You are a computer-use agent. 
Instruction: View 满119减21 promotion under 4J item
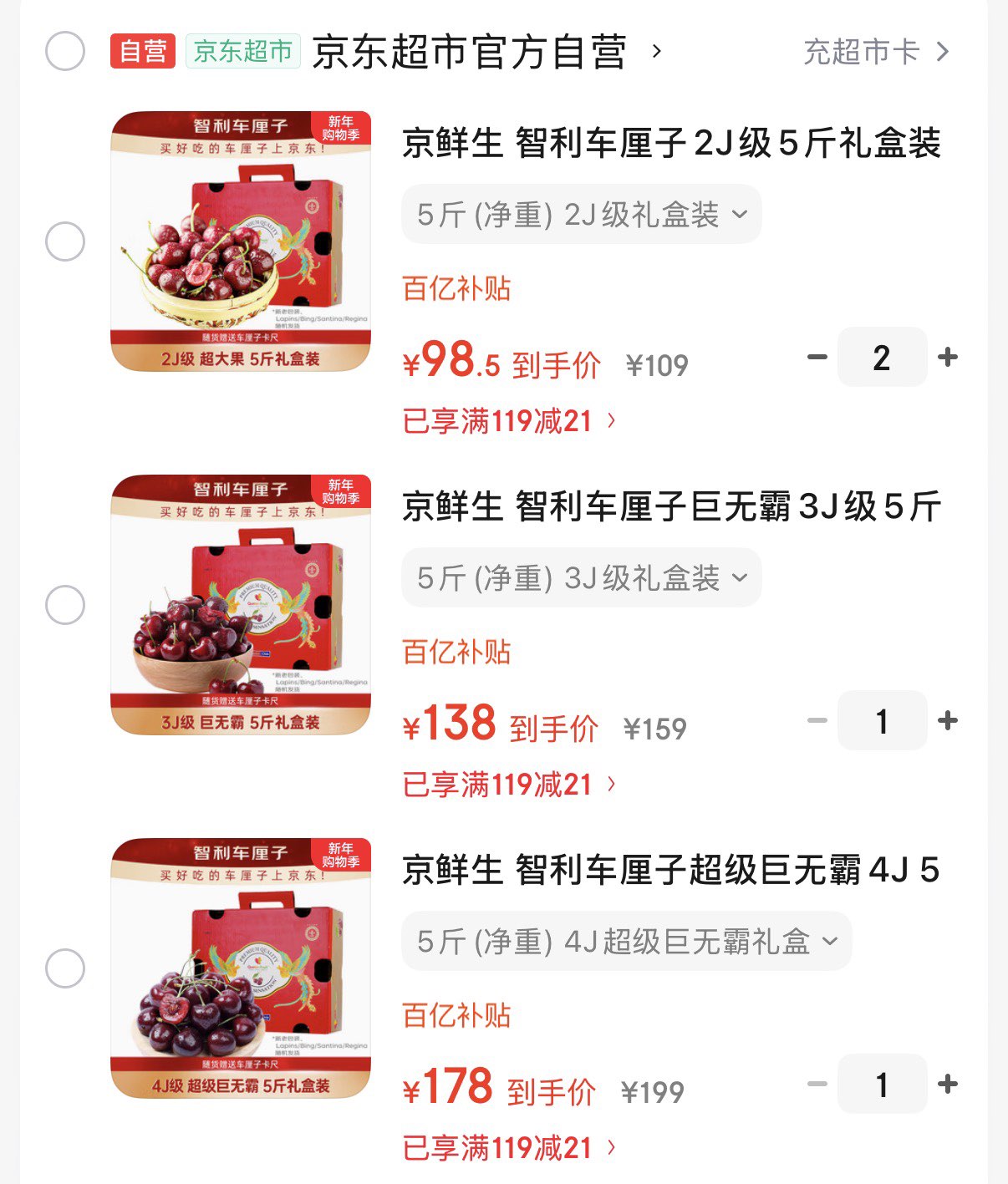[509, 1148]
